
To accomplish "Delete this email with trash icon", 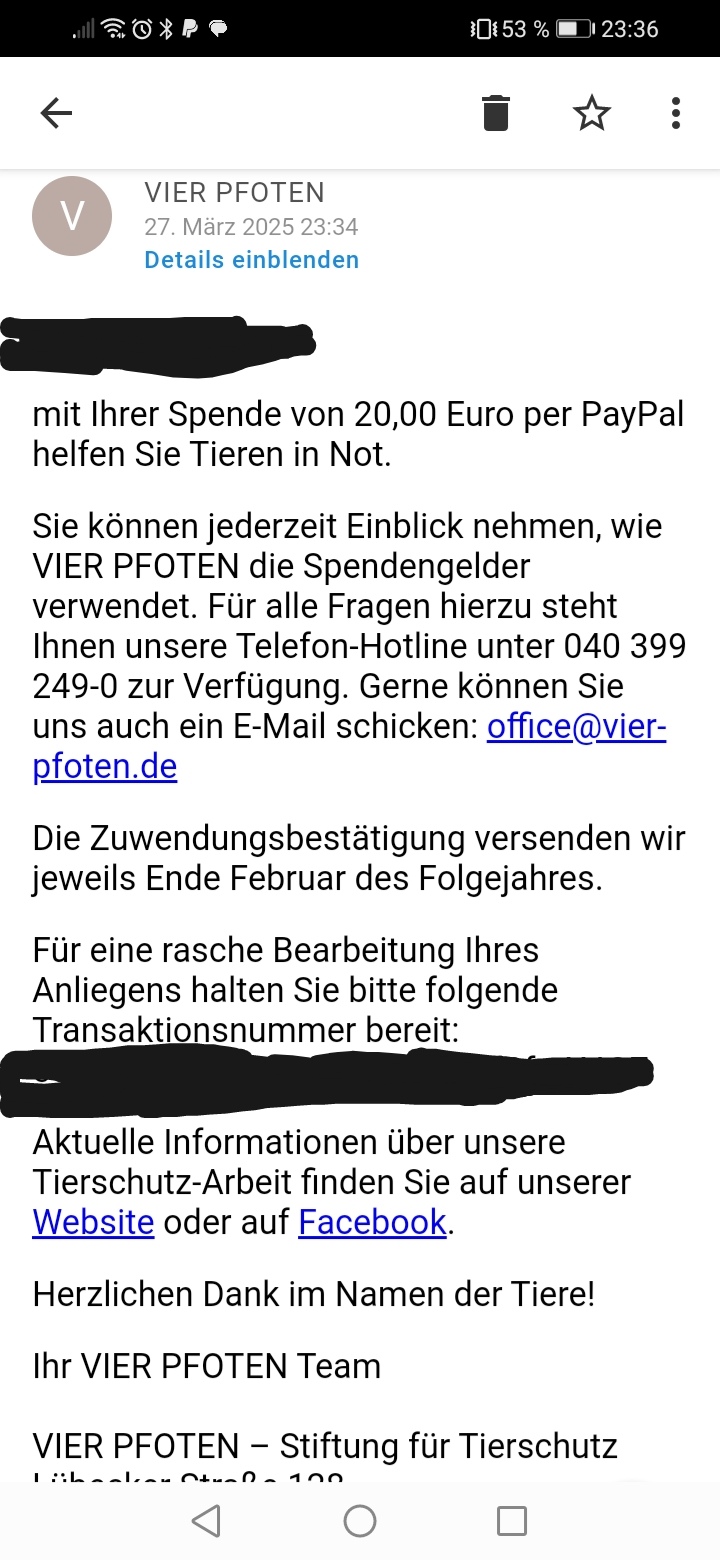I will [495, 113].
